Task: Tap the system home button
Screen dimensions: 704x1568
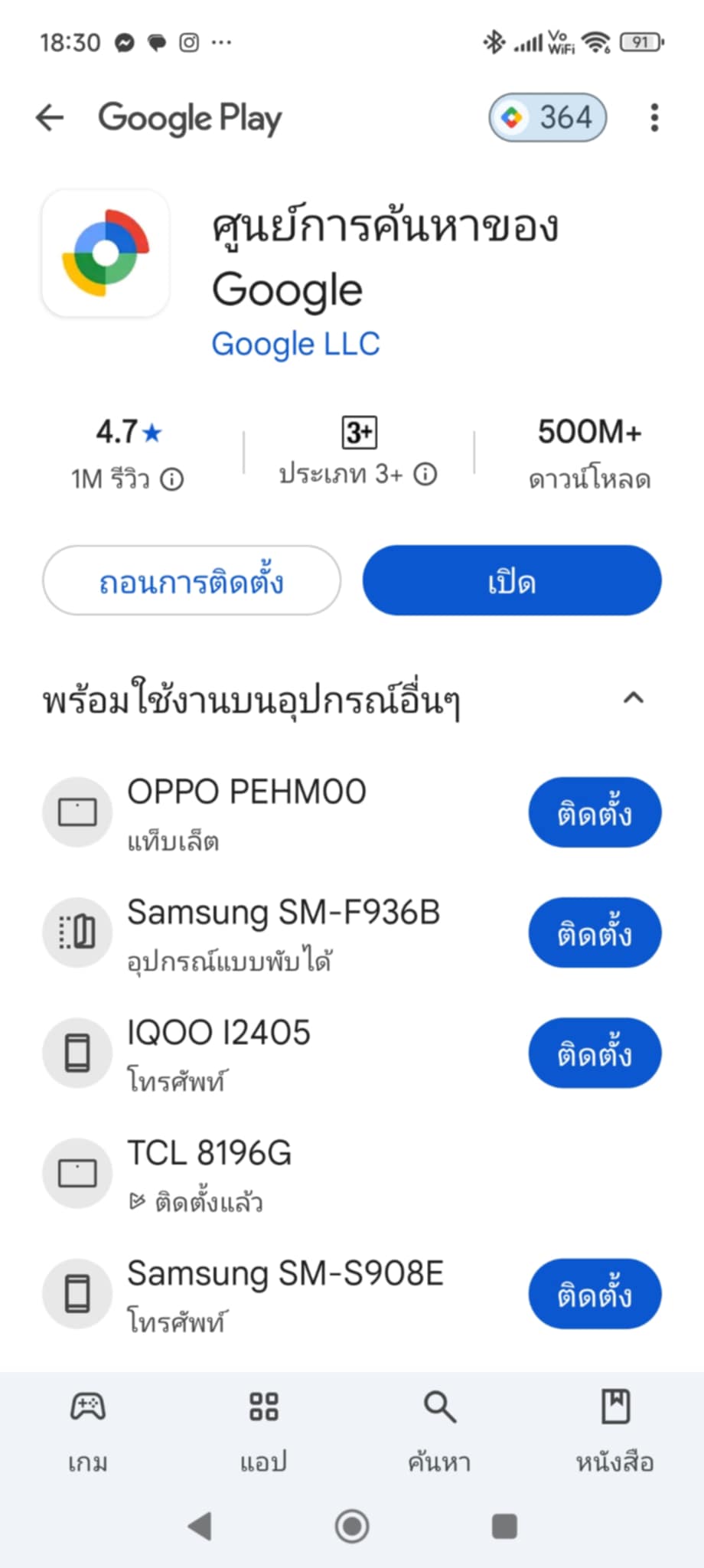Action: (x=352, y=1527)
